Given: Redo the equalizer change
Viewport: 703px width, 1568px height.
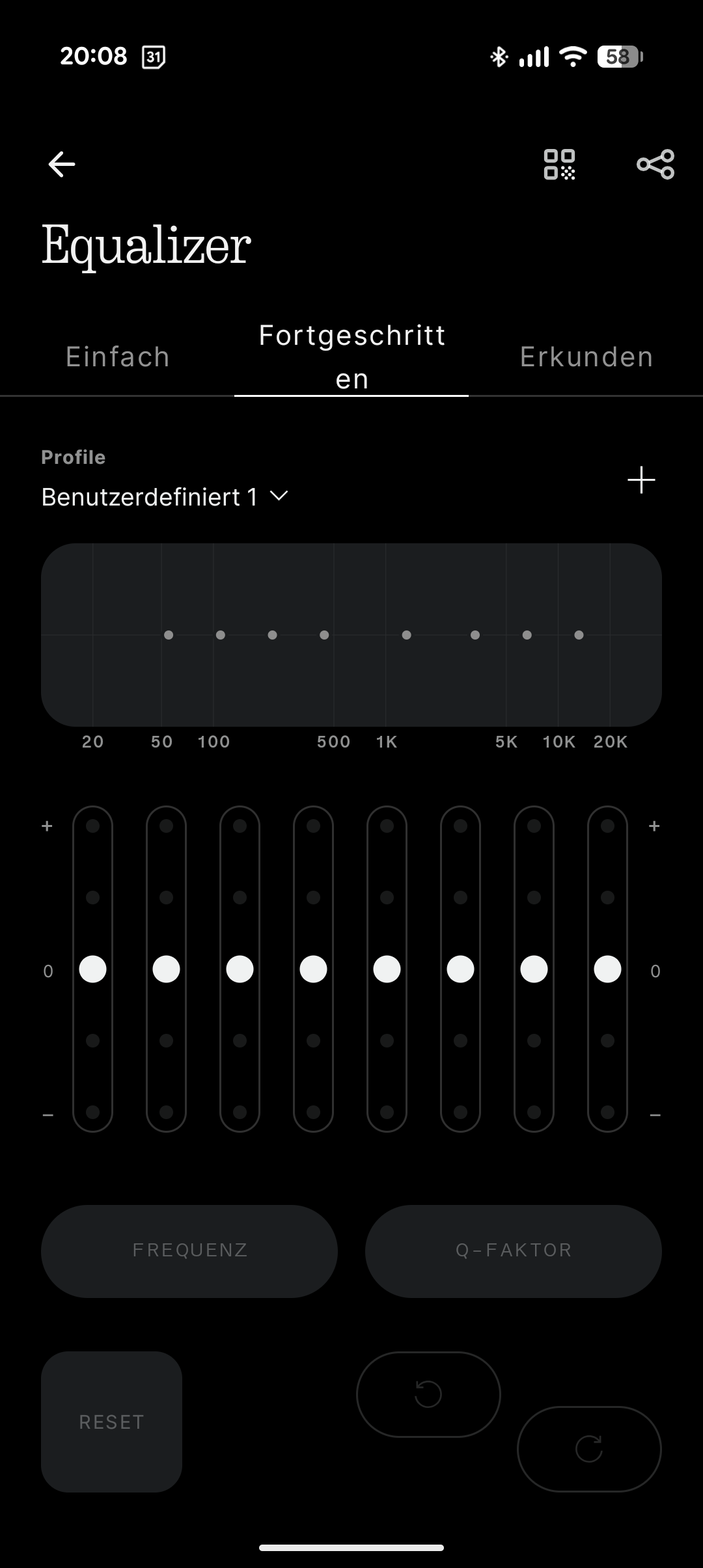Looking at the screenshot, I should click(x=589, y=1448).
